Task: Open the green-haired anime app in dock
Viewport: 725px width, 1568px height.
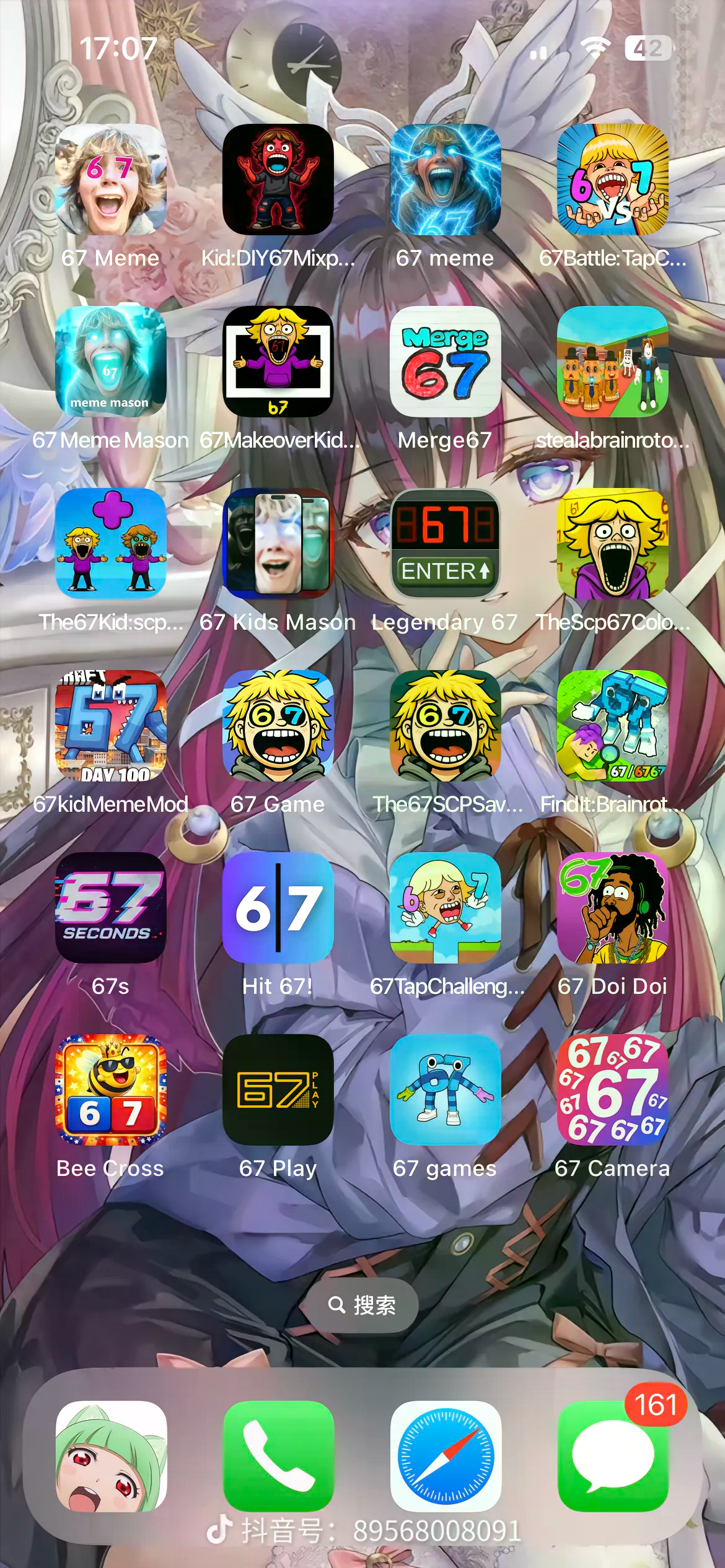Action: click(x=112, y=1457)
